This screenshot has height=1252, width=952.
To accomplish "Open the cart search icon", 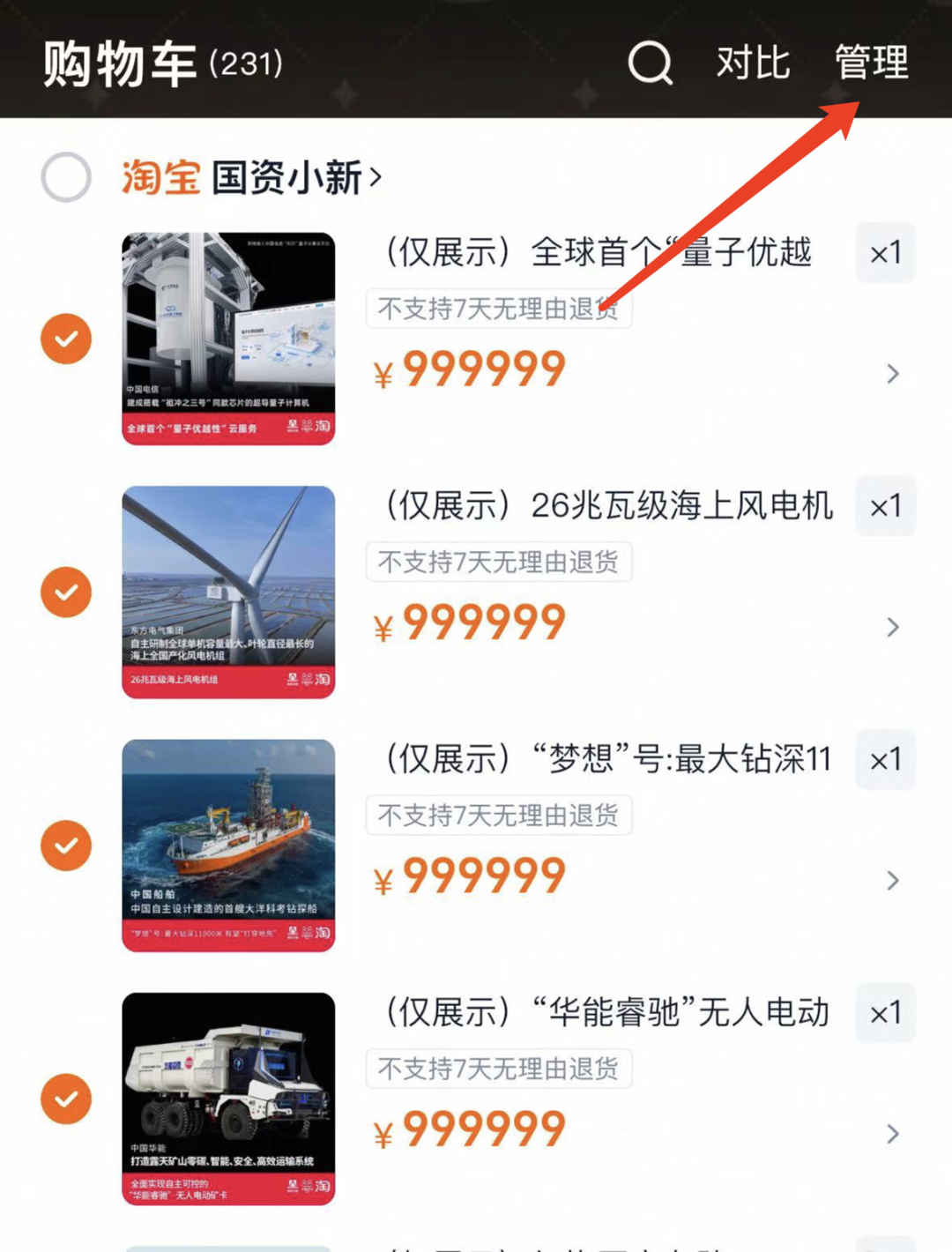I will click(650, 63).
